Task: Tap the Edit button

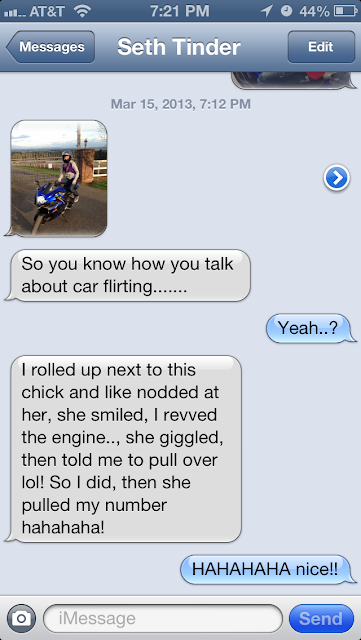Action: [x=321, y=47]
